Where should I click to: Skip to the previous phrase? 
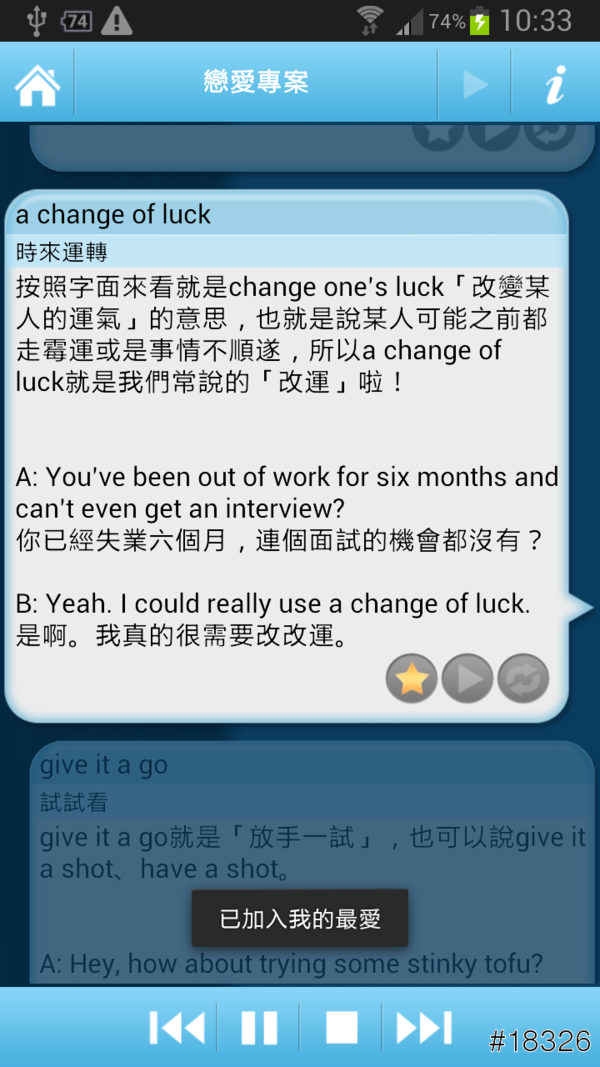click(x=177, y=1027)
